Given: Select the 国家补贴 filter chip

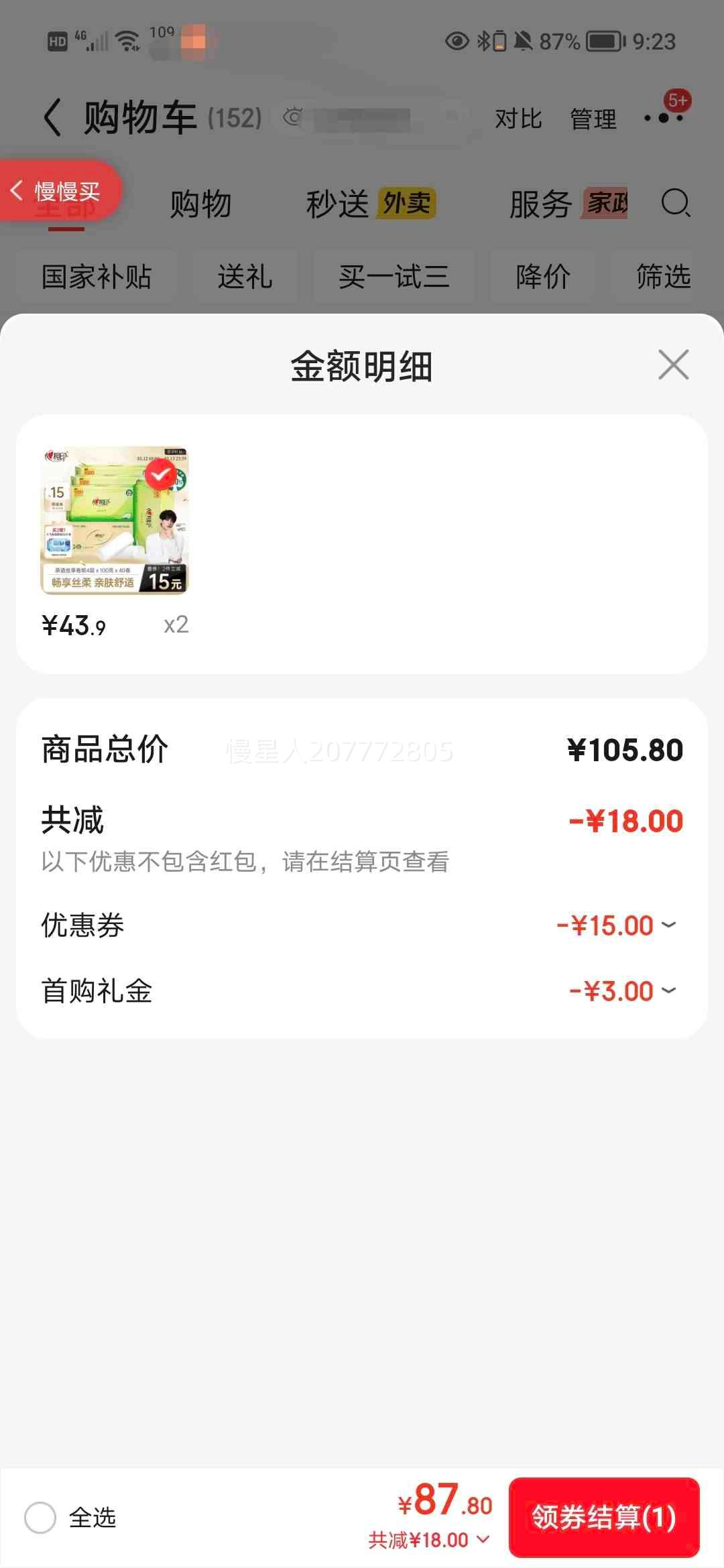Looking at the screenshot, I should pyautogui.click(x=97, y=276).
